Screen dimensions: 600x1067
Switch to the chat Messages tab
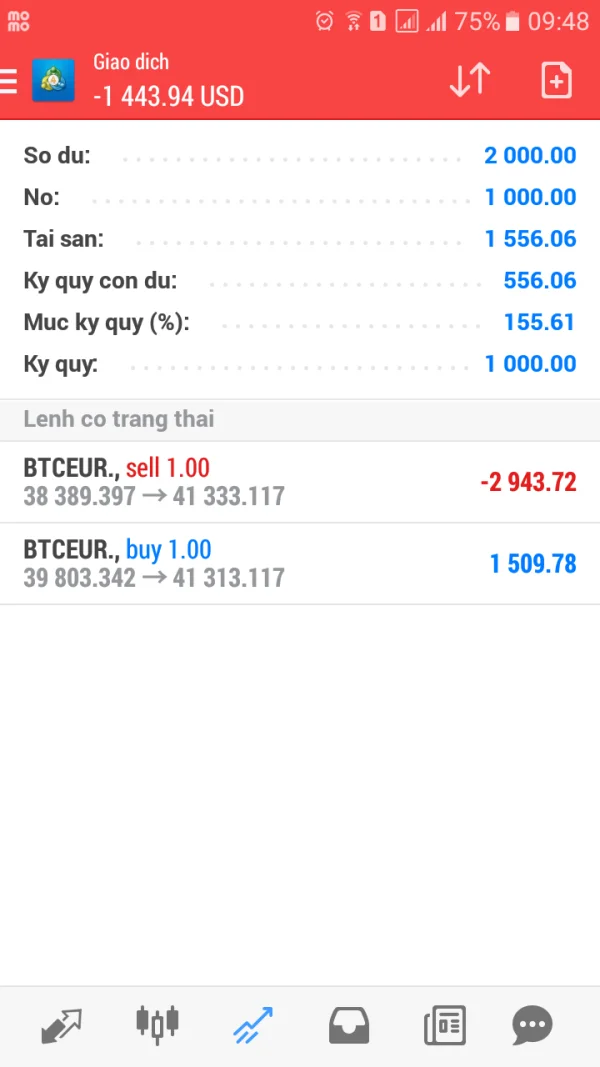(532, 1025)
